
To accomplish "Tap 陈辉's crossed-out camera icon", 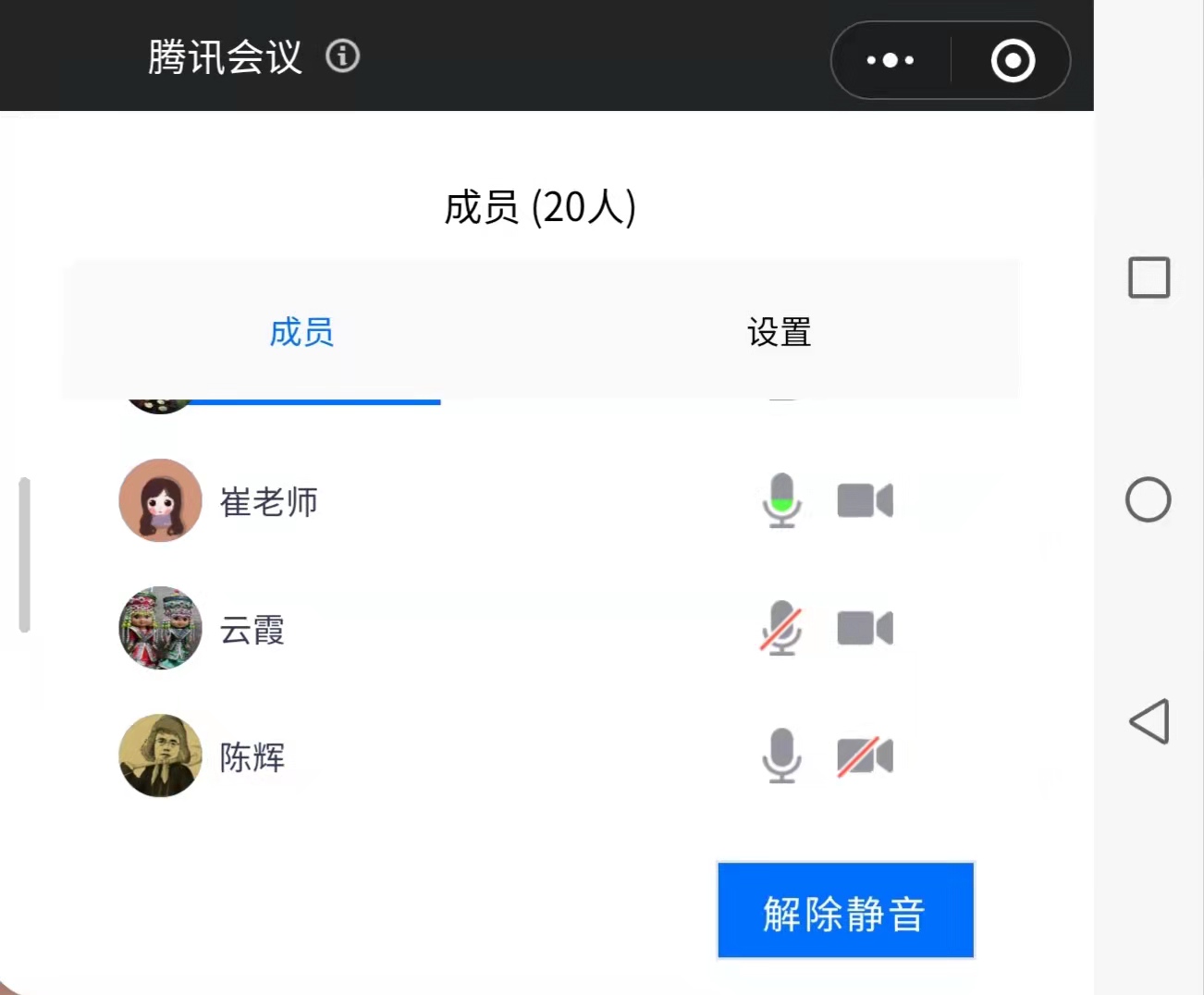I will click(865, 755).
